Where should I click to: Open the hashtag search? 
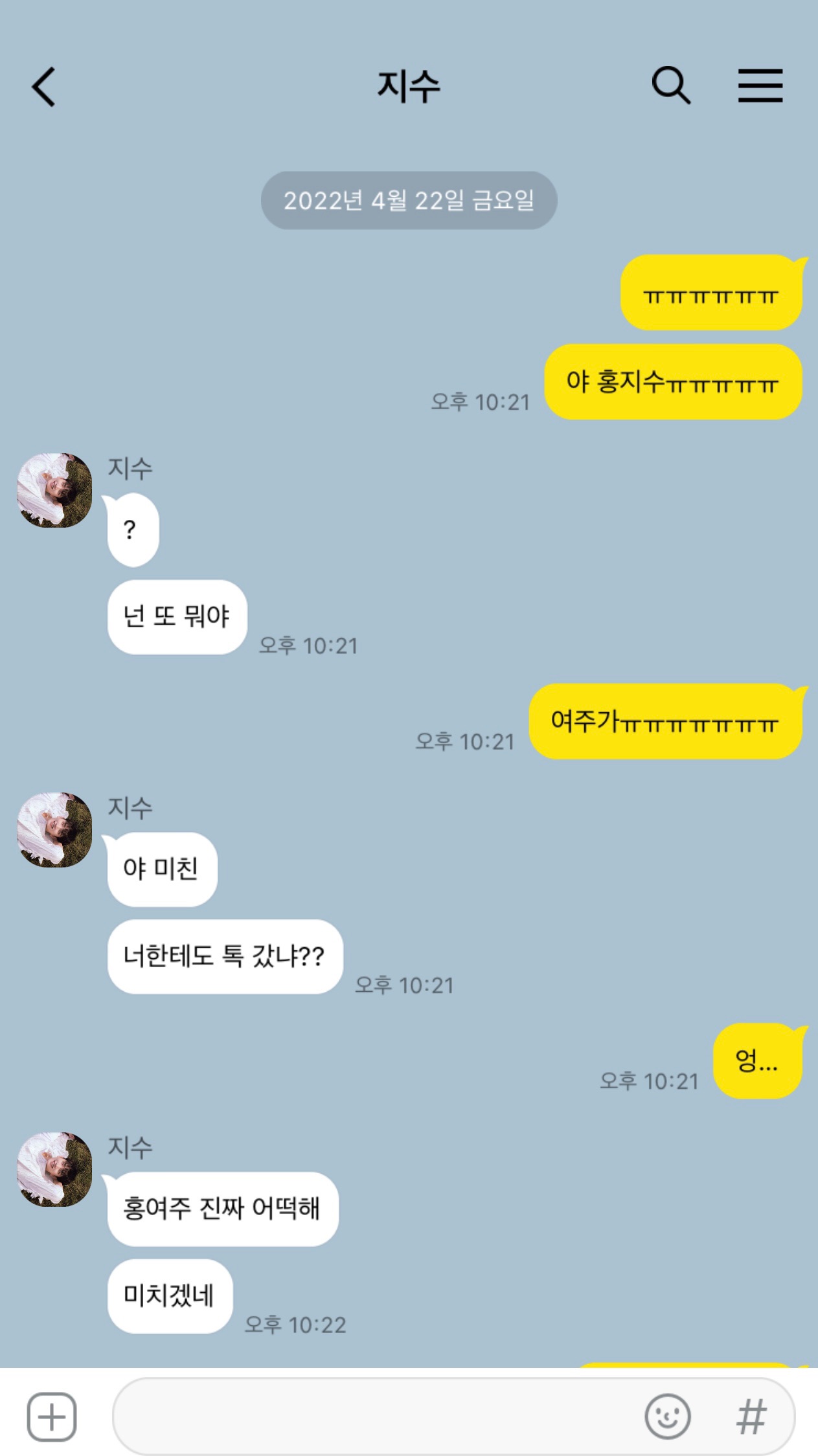(x=751, y=1417)
